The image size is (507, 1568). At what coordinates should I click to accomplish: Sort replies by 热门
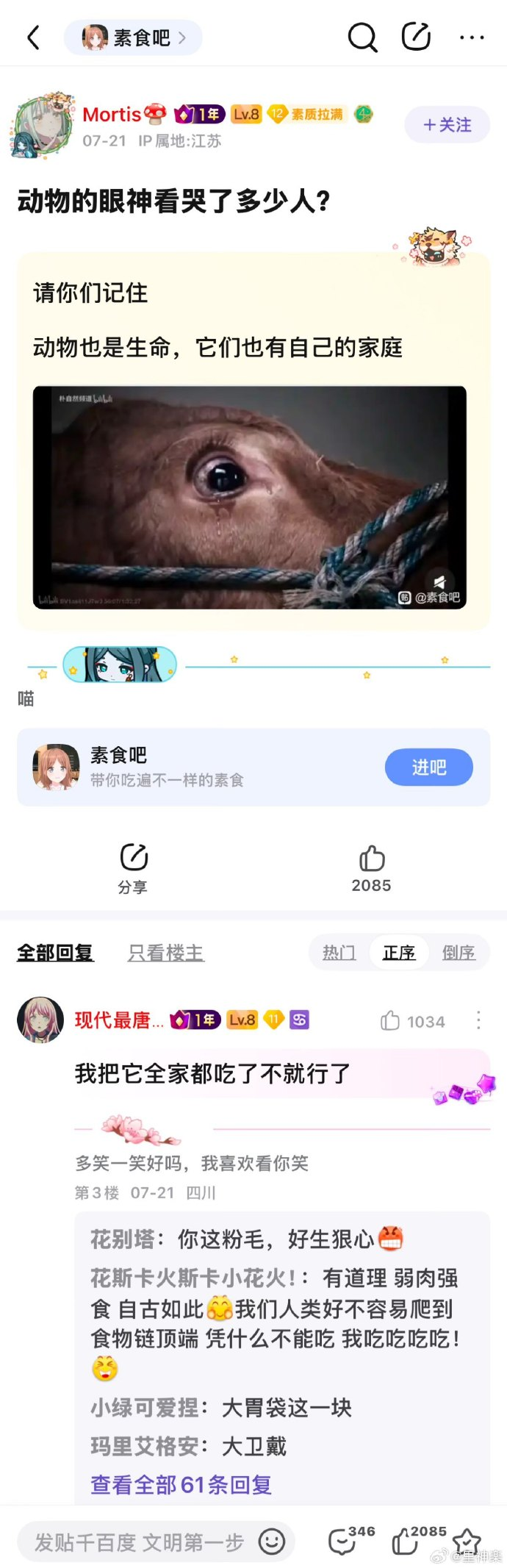click(x=339, y=953)
